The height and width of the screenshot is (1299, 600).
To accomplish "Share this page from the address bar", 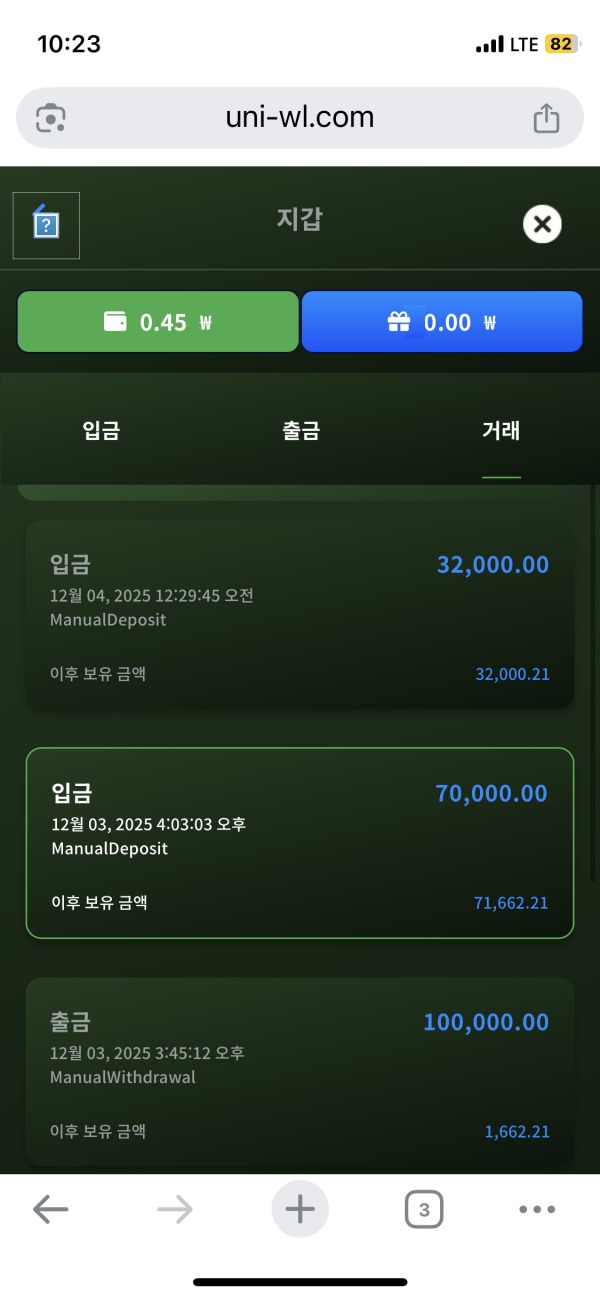I will [x=546, y=119].
